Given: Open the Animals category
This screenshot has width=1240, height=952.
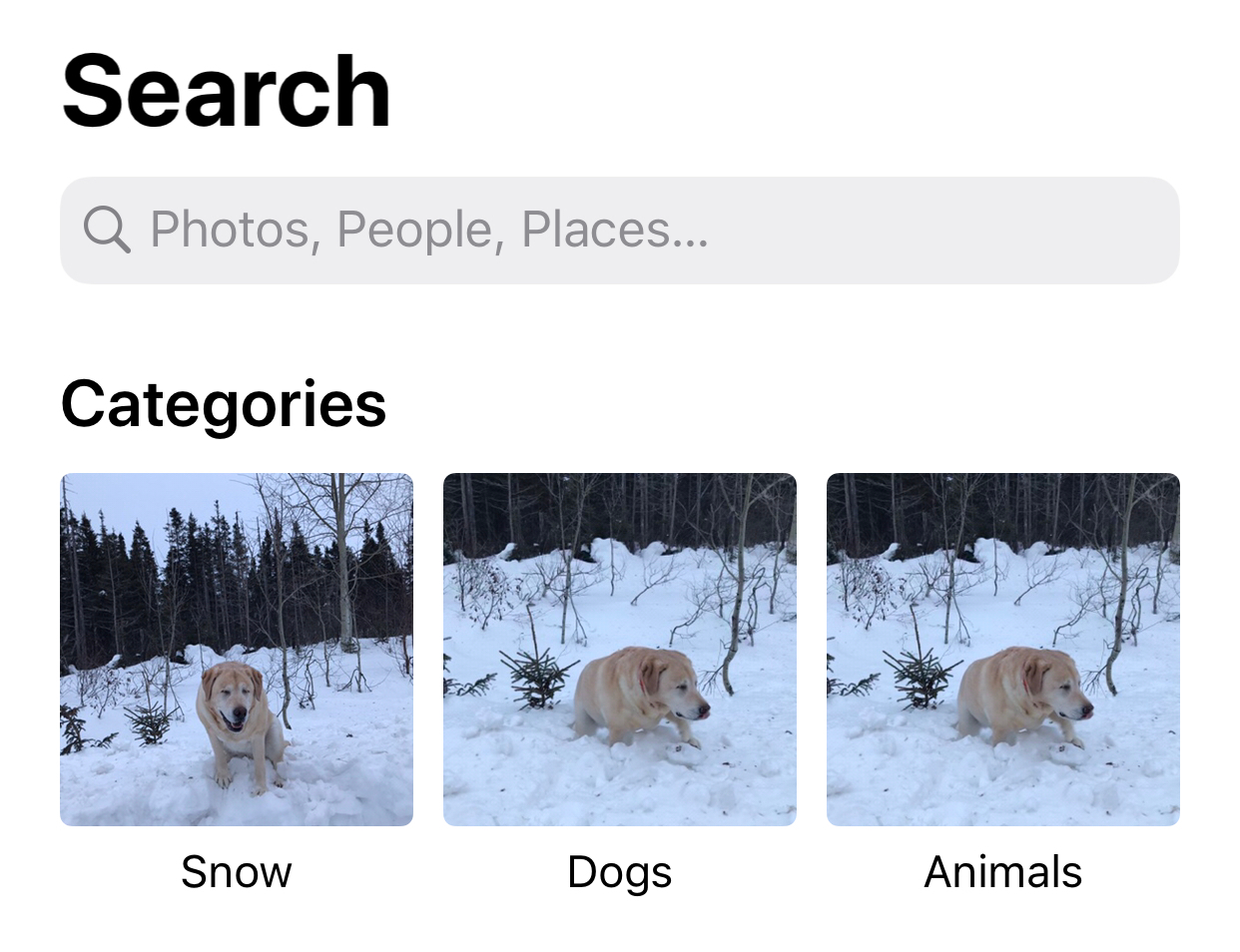Looking at the screenshot, I should pos(1002,650).
